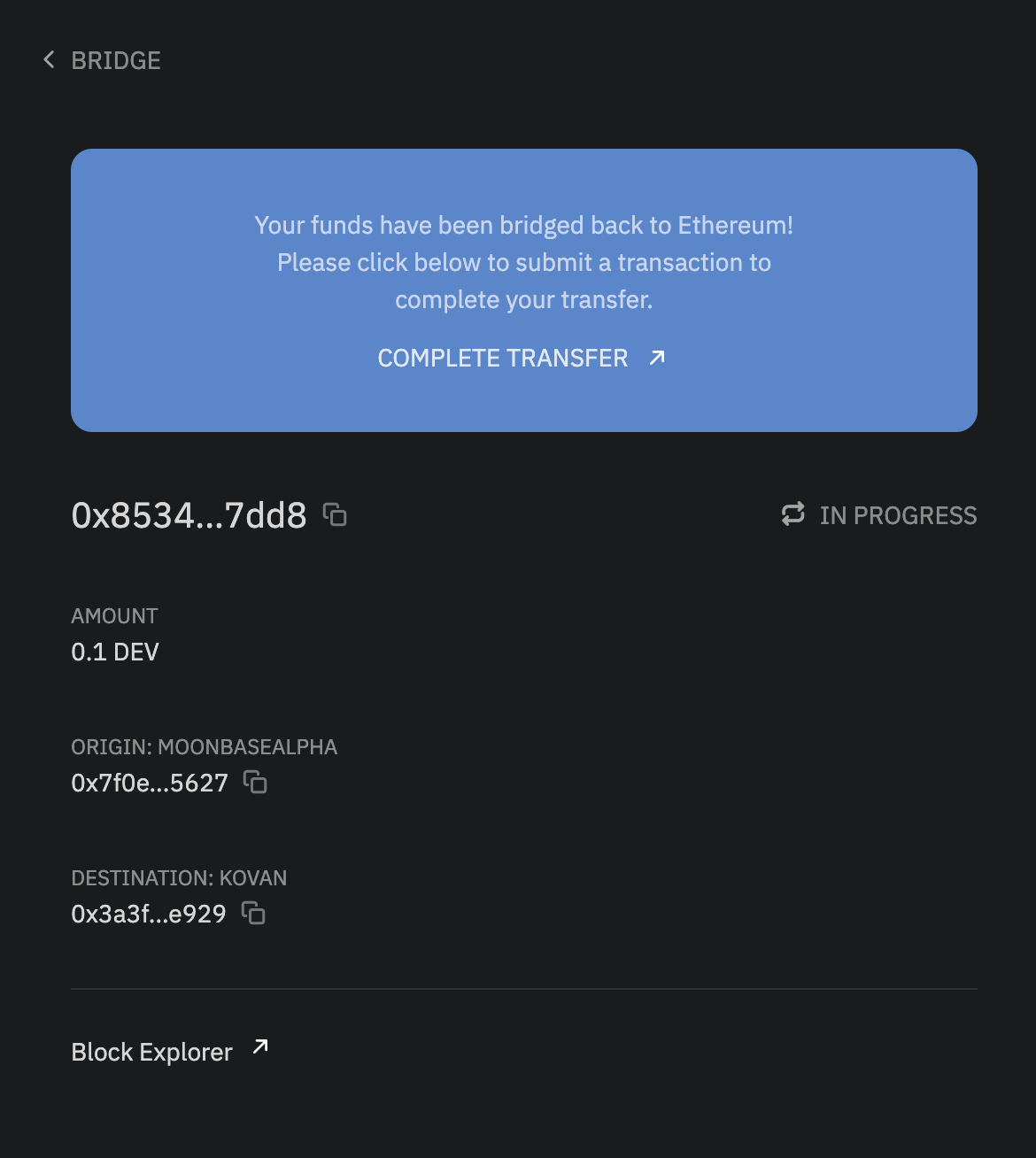Copy destination address 0x3a3f...e929
This screenshot has width=1036, height=1158.
click(253, 914)
